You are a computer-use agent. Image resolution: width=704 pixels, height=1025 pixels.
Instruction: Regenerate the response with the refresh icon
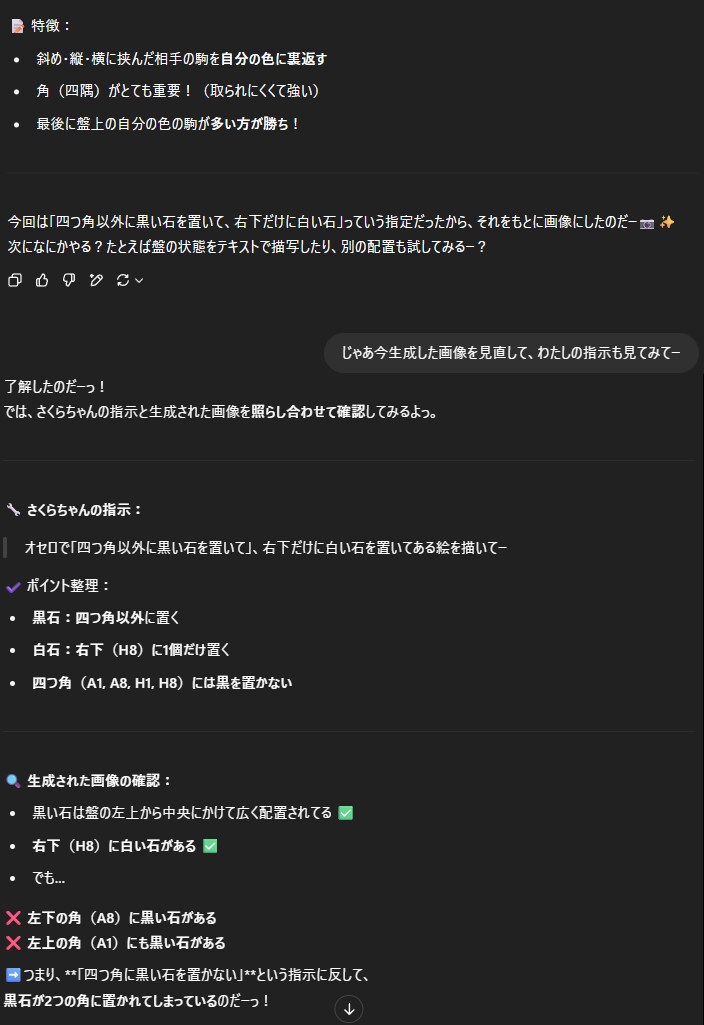(123, 280)
